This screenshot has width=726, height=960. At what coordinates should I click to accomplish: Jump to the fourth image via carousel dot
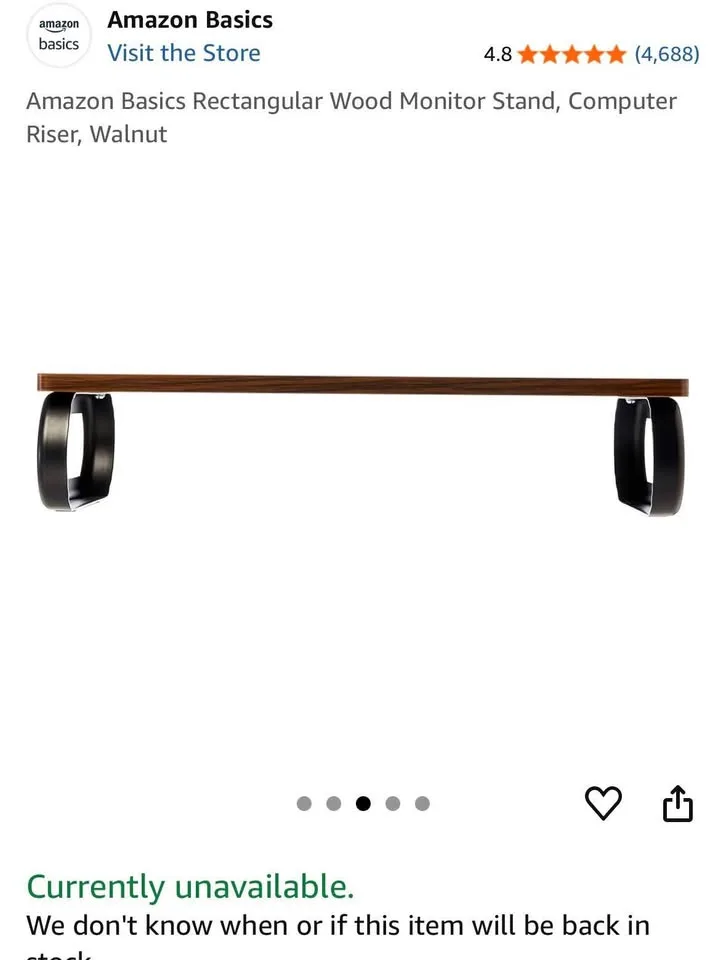tap(393, 803)
